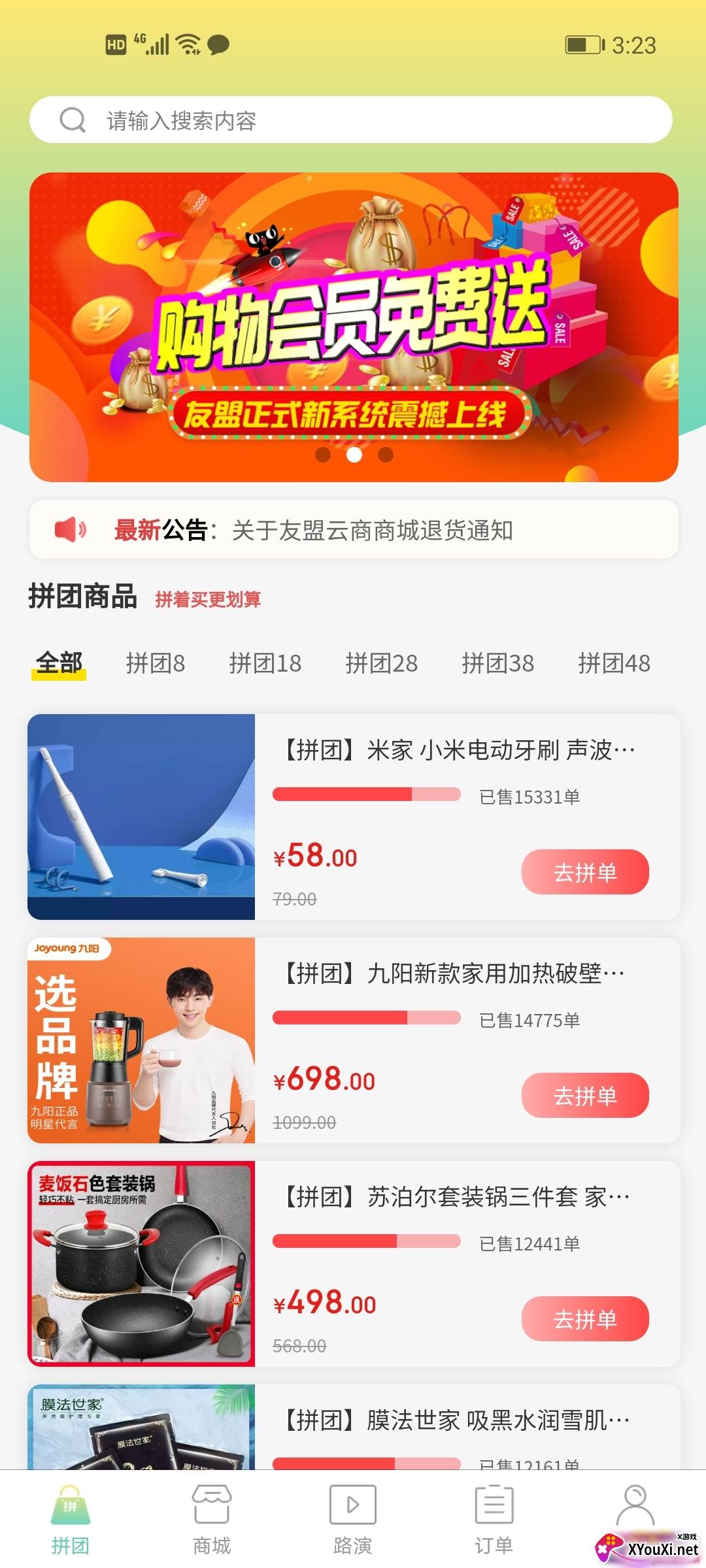Switch to the 拼团28 tab
Screen dimensions: 706x1568
coord(382,664)
